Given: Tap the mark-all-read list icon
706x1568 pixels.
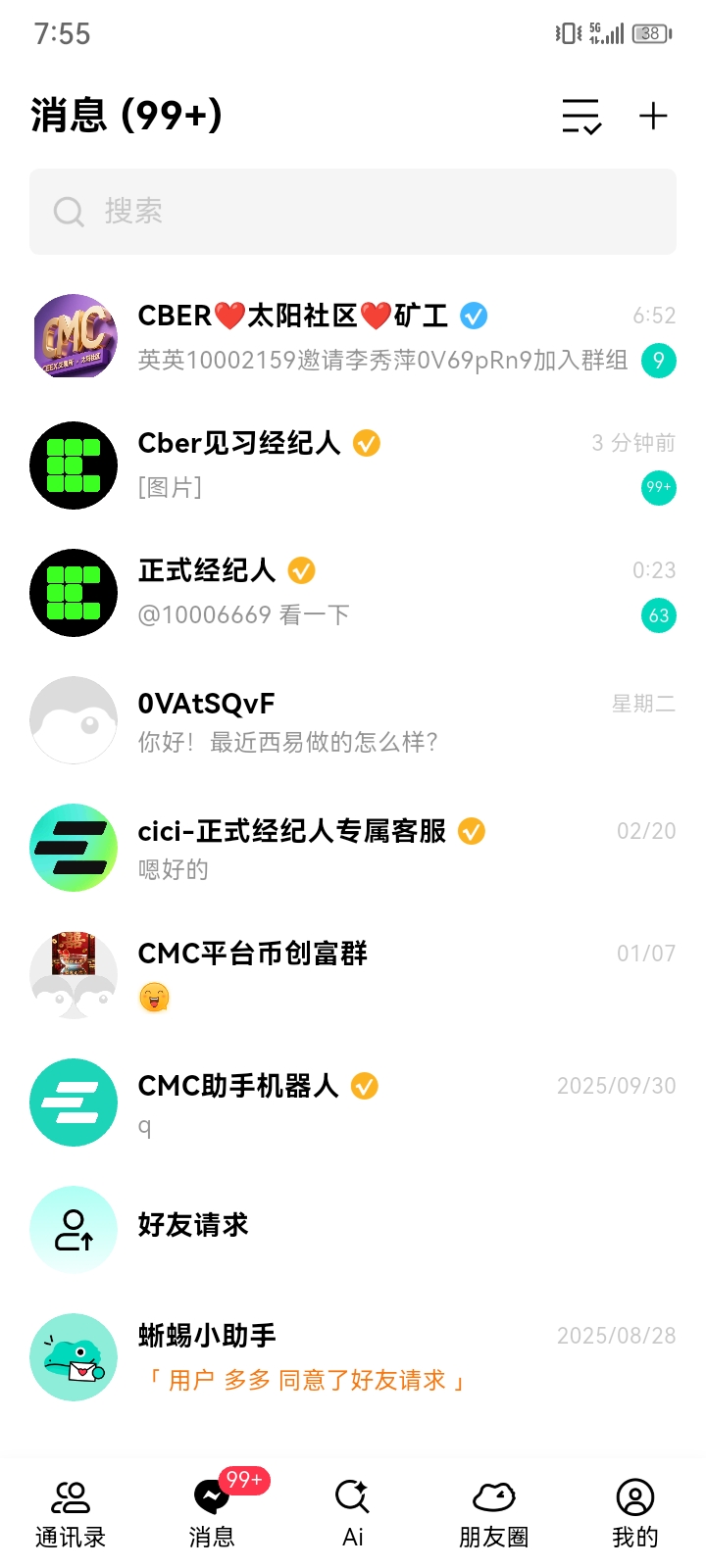Looking at the screenshot, I should point(580,117).
